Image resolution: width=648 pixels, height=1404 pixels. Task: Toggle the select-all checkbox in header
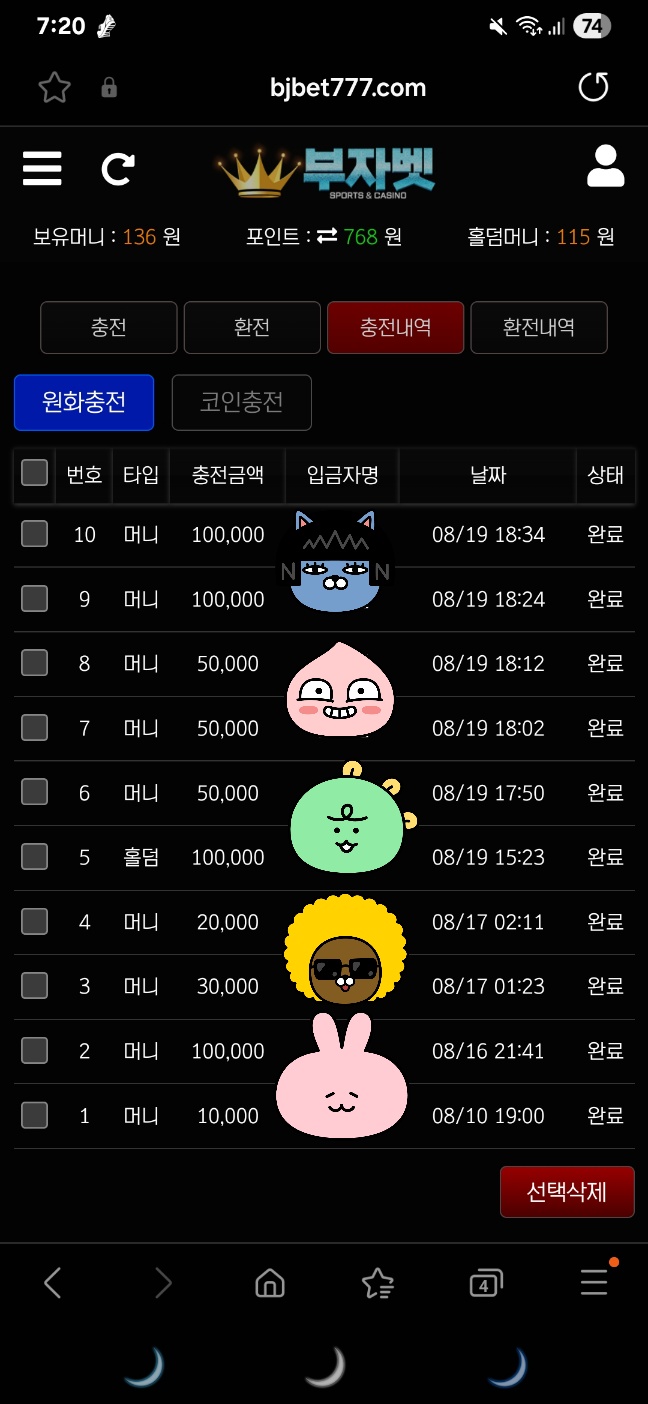pos(35,473)
